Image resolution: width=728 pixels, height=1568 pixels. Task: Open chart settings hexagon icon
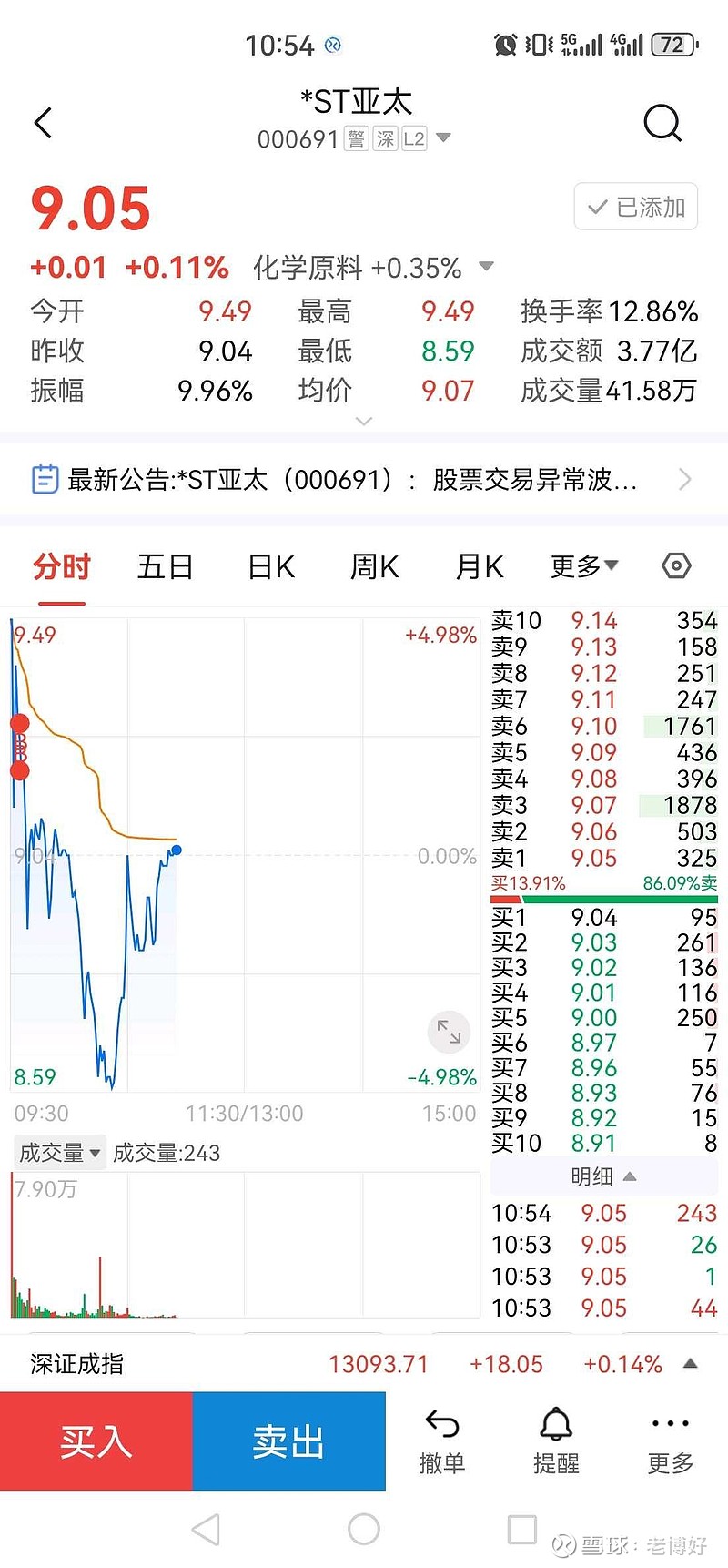(676, 566)
